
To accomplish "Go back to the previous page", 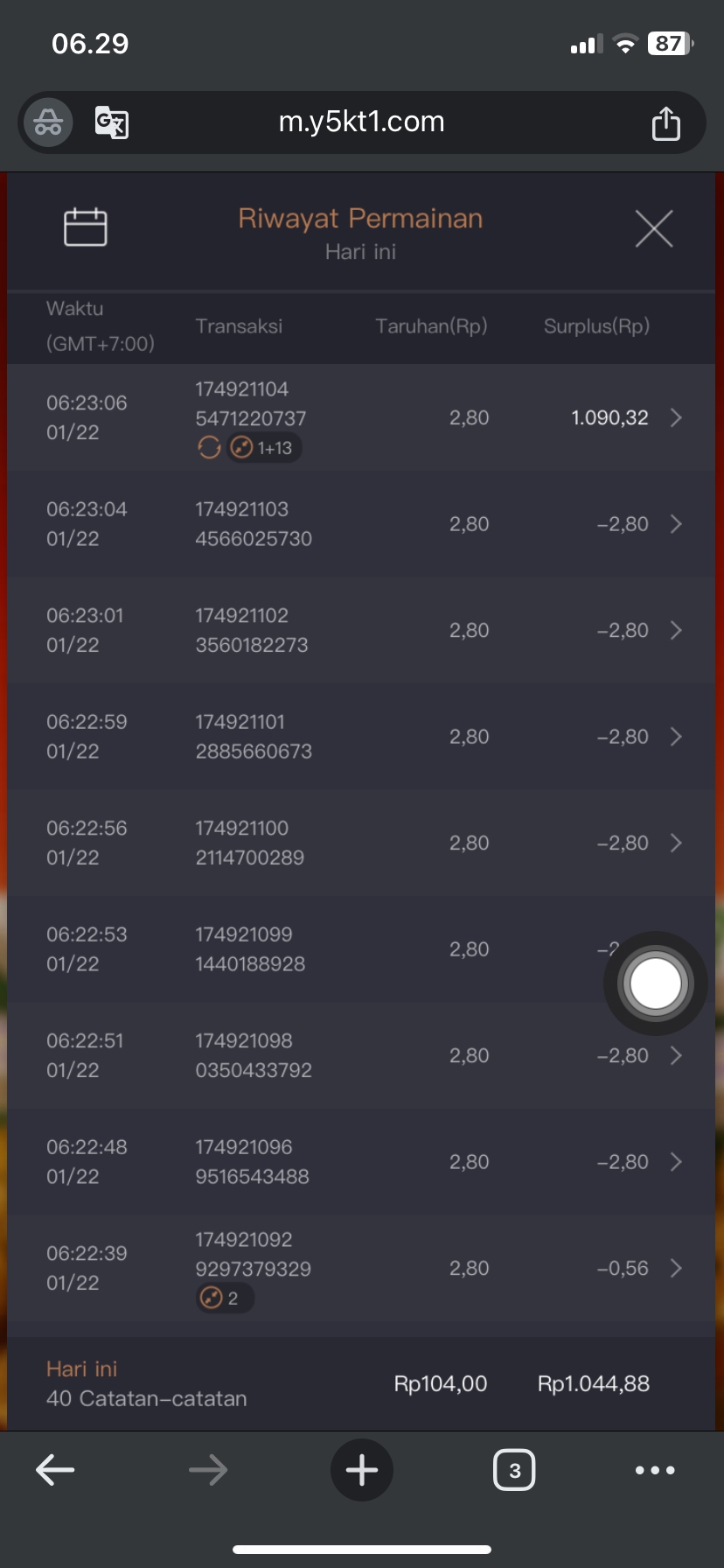I will click(x=55, y=1470).
